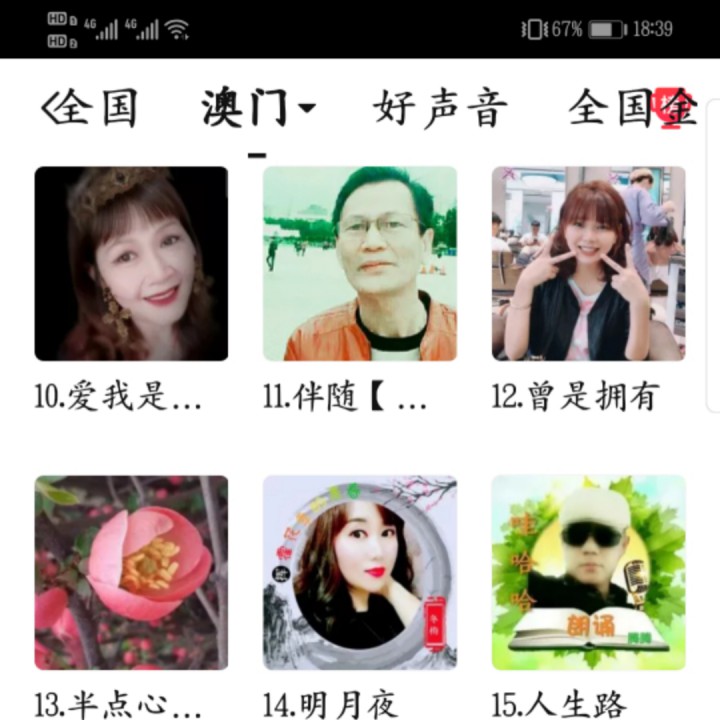Image resolution: width=720 pixels, height=720 pixels.
Task: Go back using the arrow before 全国
Action: click(50, 108)
